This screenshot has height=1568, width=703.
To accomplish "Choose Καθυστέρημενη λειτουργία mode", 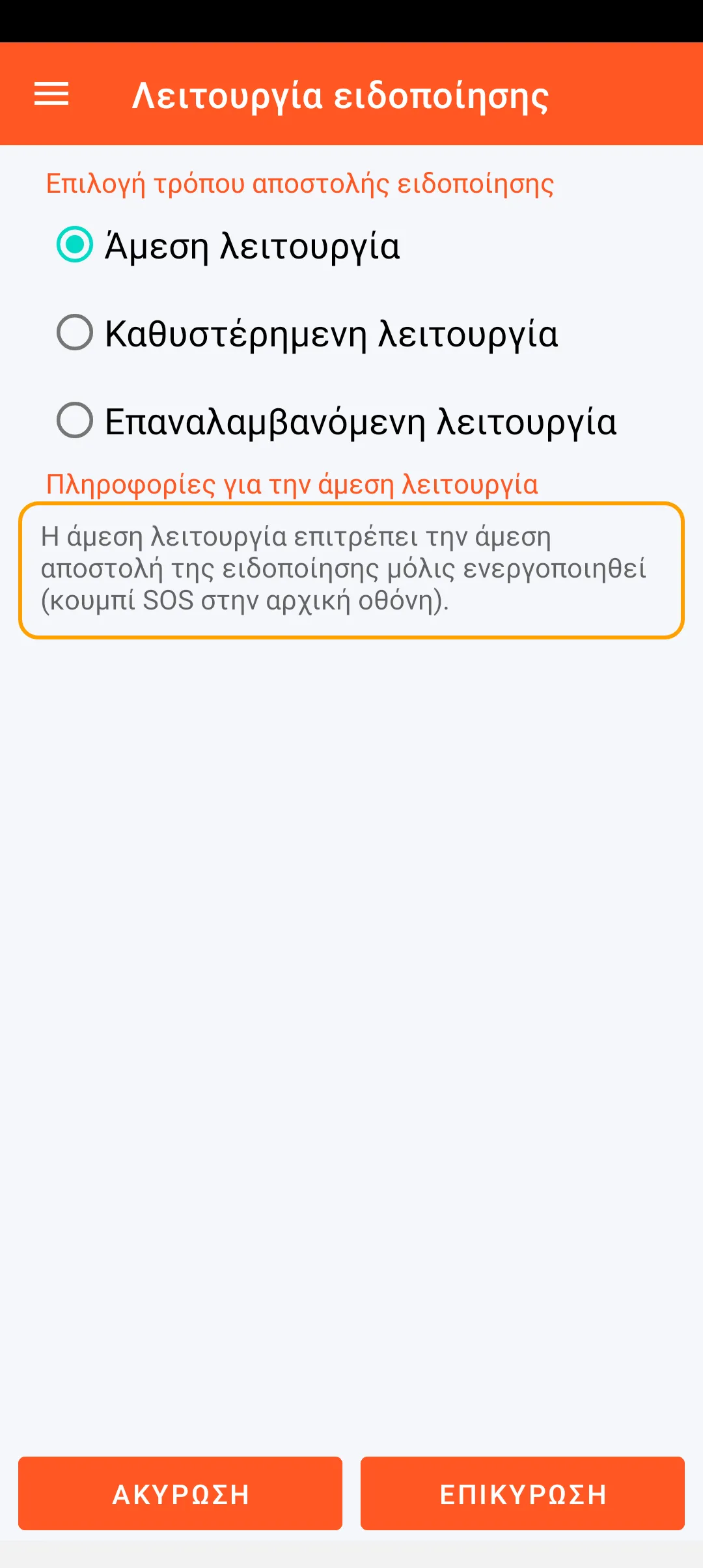I will click(76, 333).
